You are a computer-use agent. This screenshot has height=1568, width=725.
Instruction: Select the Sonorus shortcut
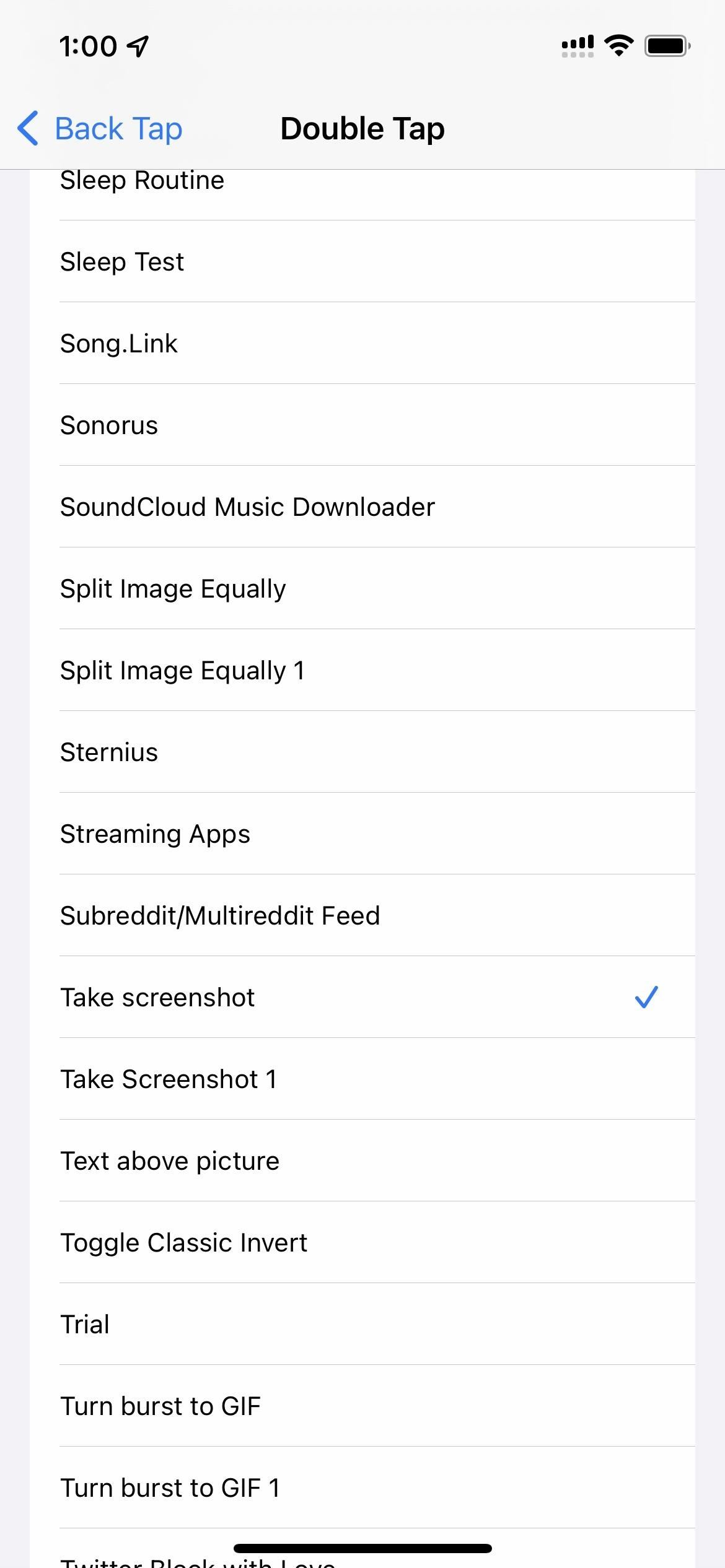(362, 425)
